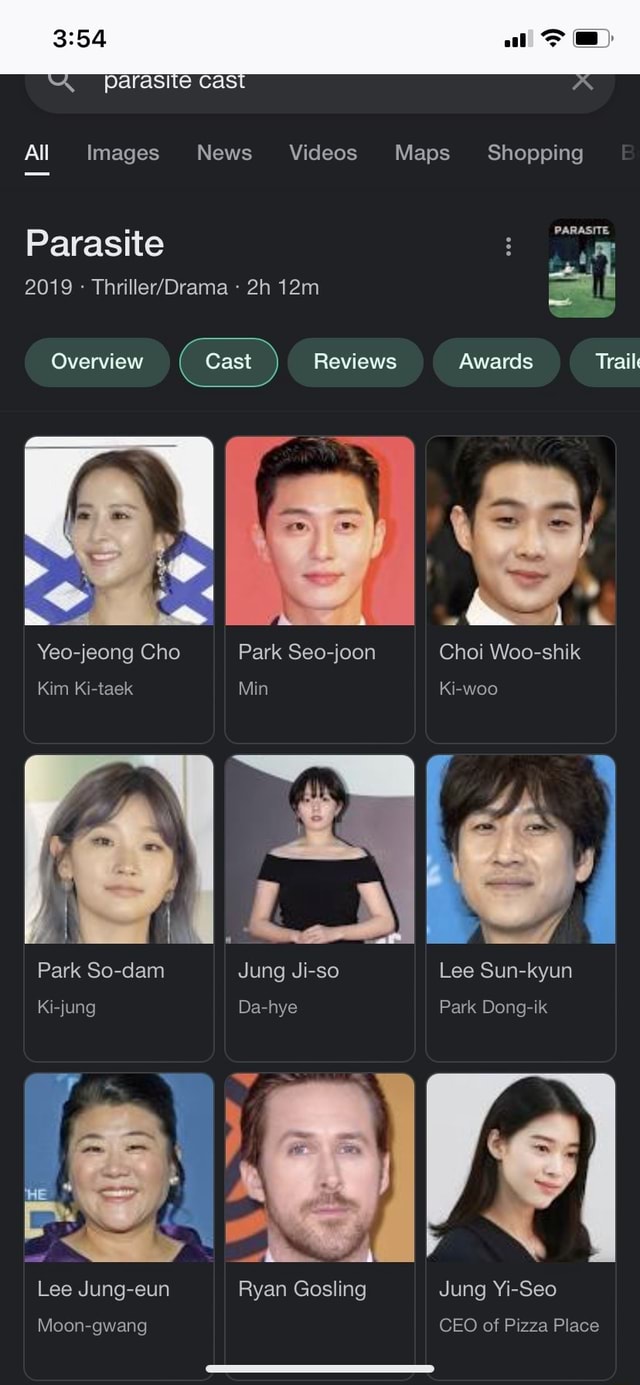
Task: Go to the Maps tab
Action: coord(422,153)
